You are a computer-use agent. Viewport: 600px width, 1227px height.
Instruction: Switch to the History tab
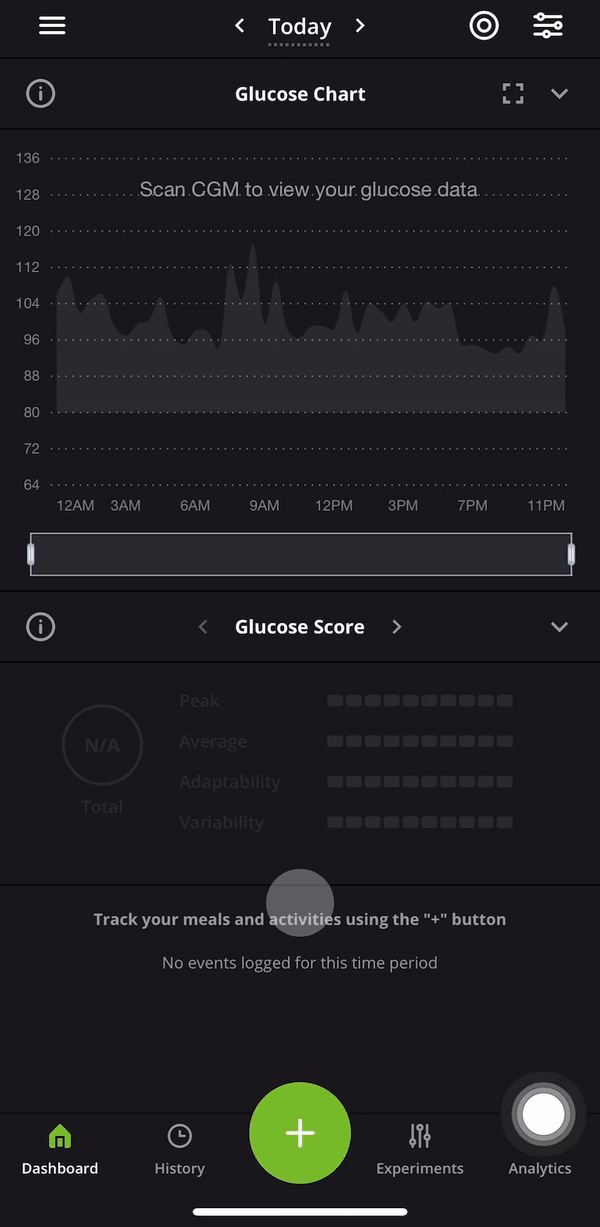tap(180, 1150)
